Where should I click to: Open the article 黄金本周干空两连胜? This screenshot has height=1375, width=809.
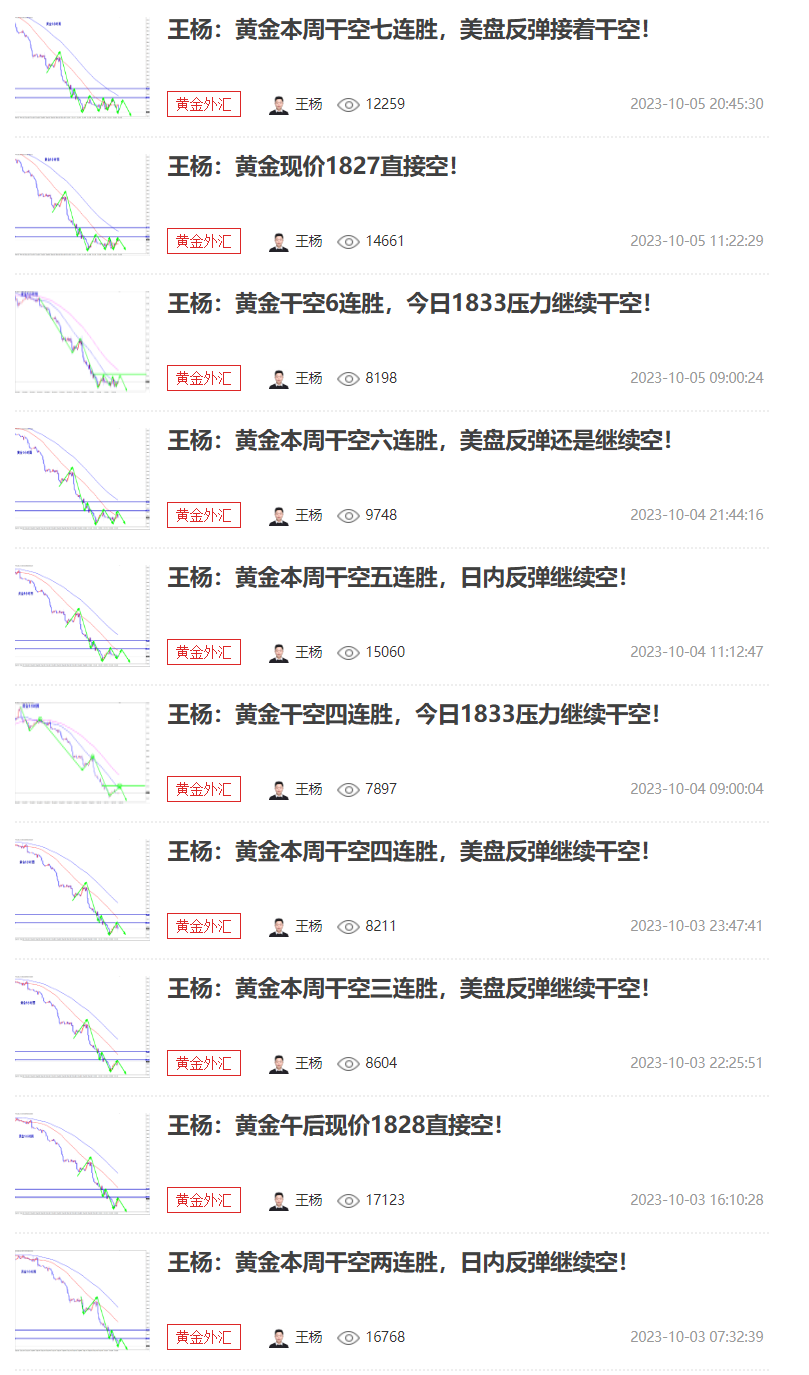tap(397, 1263)
